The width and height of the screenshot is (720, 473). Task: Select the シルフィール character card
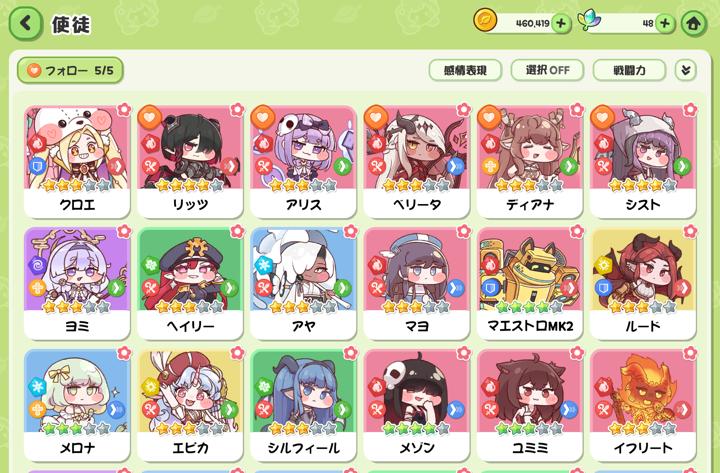[x=303, y=404]
